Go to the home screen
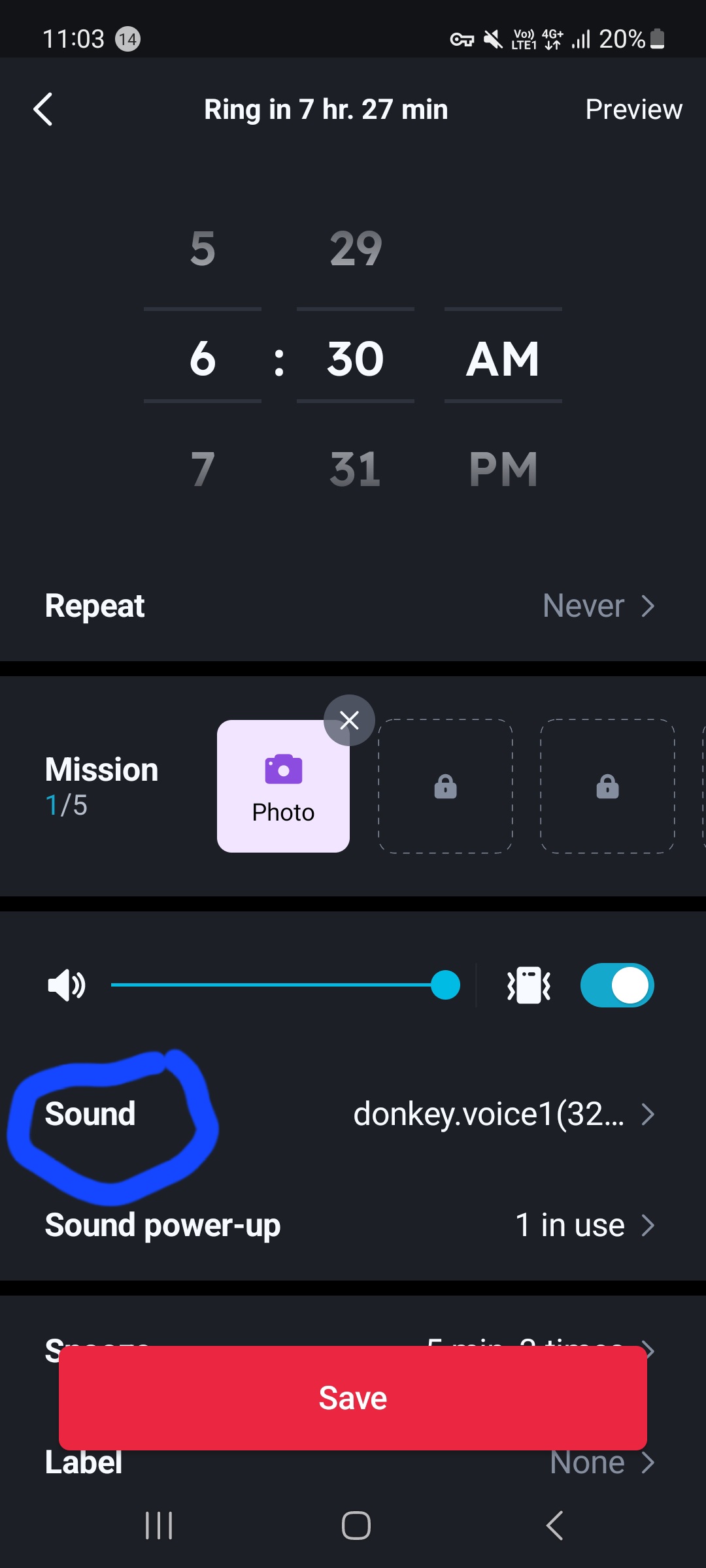The height and width of the screenshot is (1568, 706). coord(356,1526)
